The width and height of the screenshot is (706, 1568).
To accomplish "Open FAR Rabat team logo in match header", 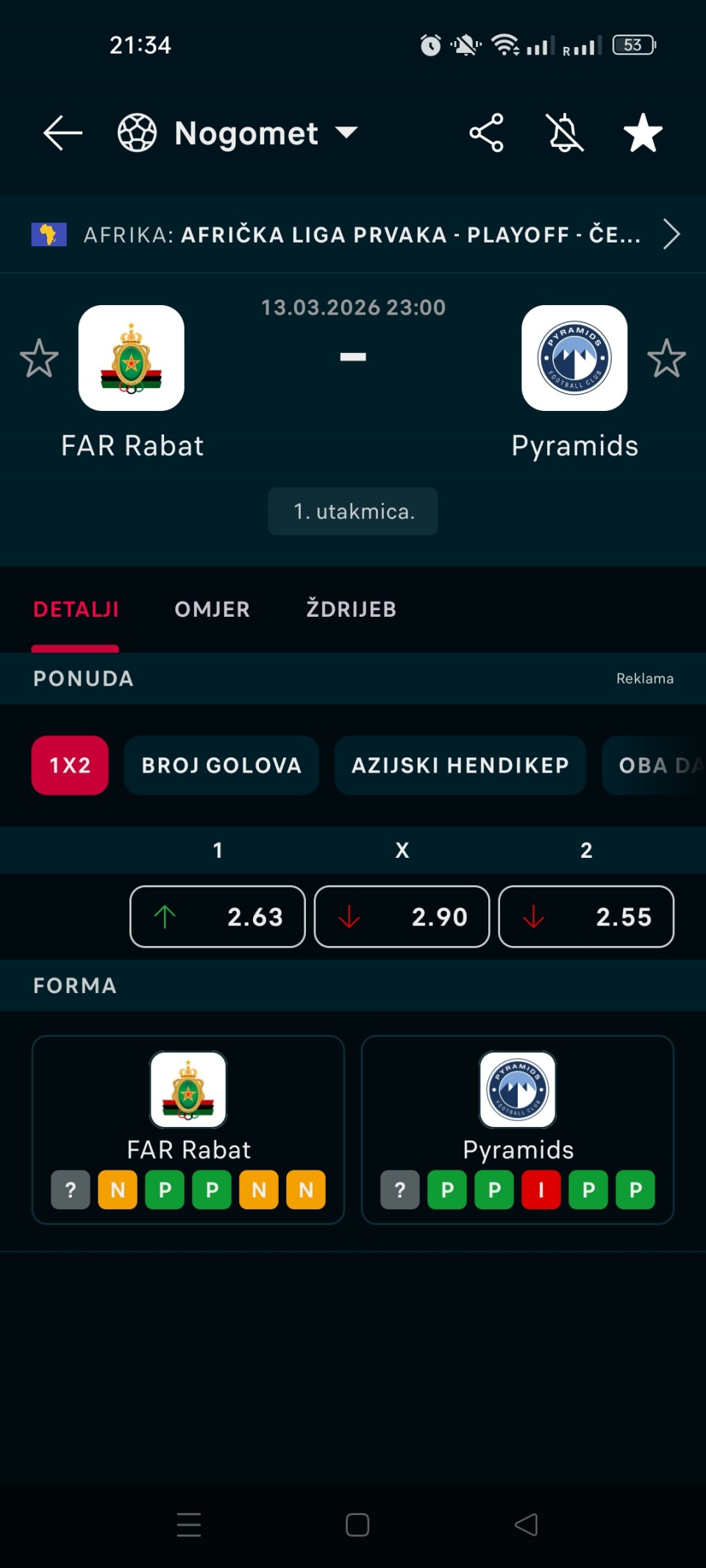I will tap(132, 358).
